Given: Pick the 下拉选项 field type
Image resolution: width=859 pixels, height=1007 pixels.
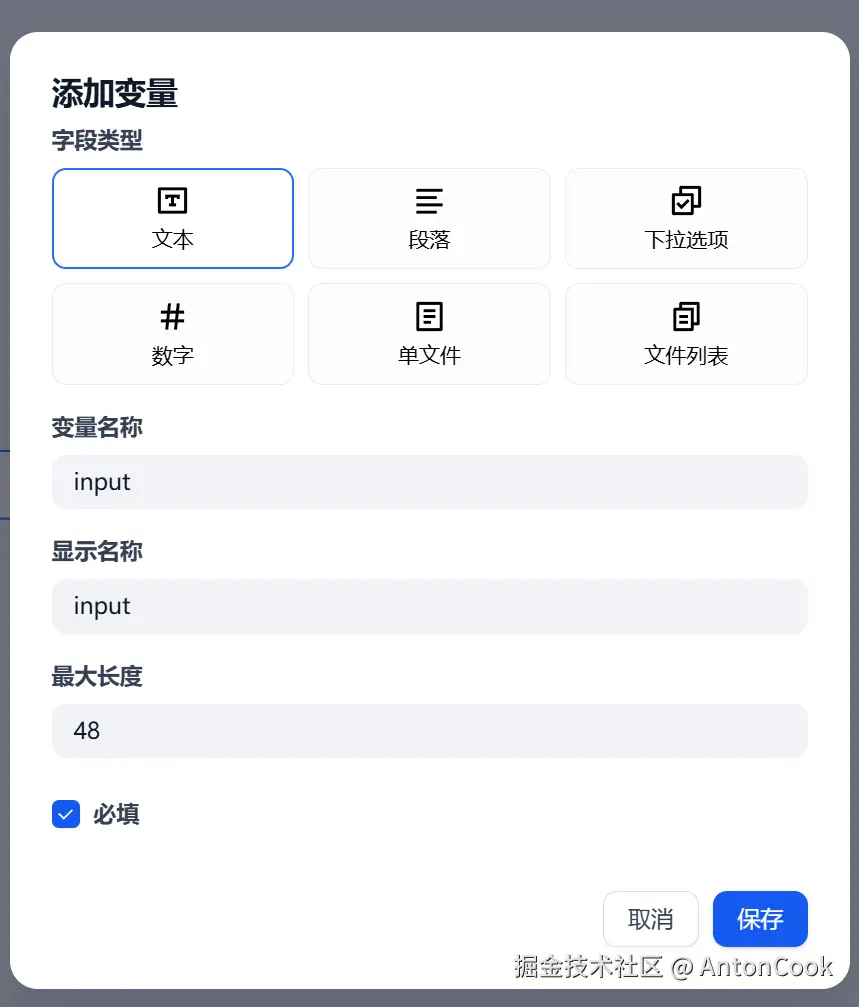Looking at the screenshot, I should [686, 218].
